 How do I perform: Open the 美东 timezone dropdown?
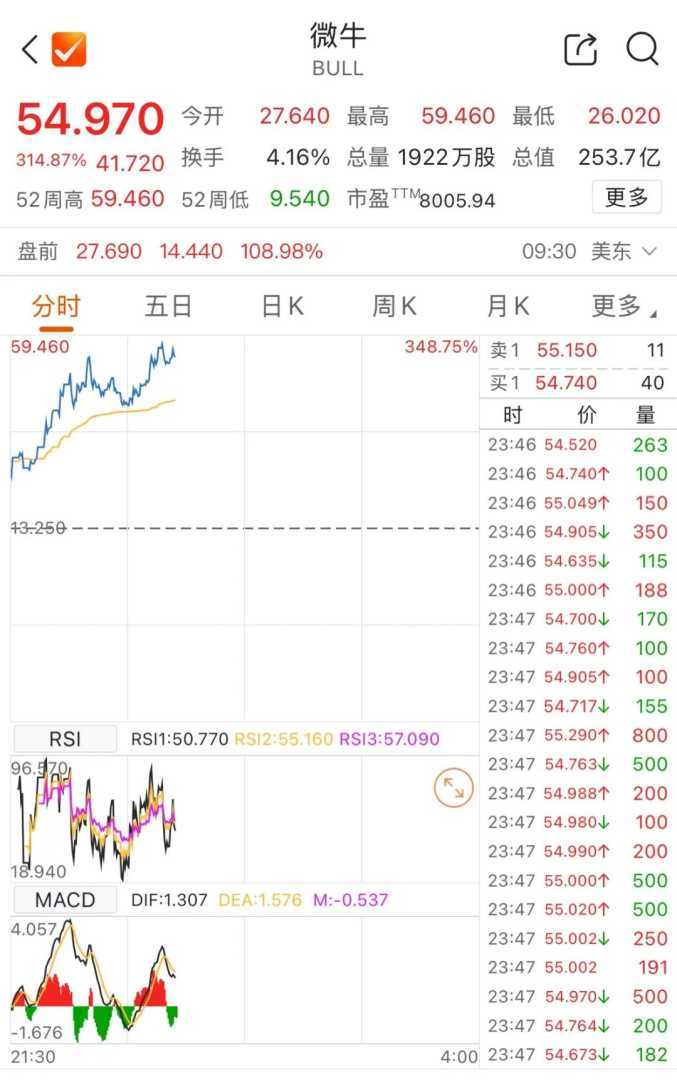(x=623, y=251)
